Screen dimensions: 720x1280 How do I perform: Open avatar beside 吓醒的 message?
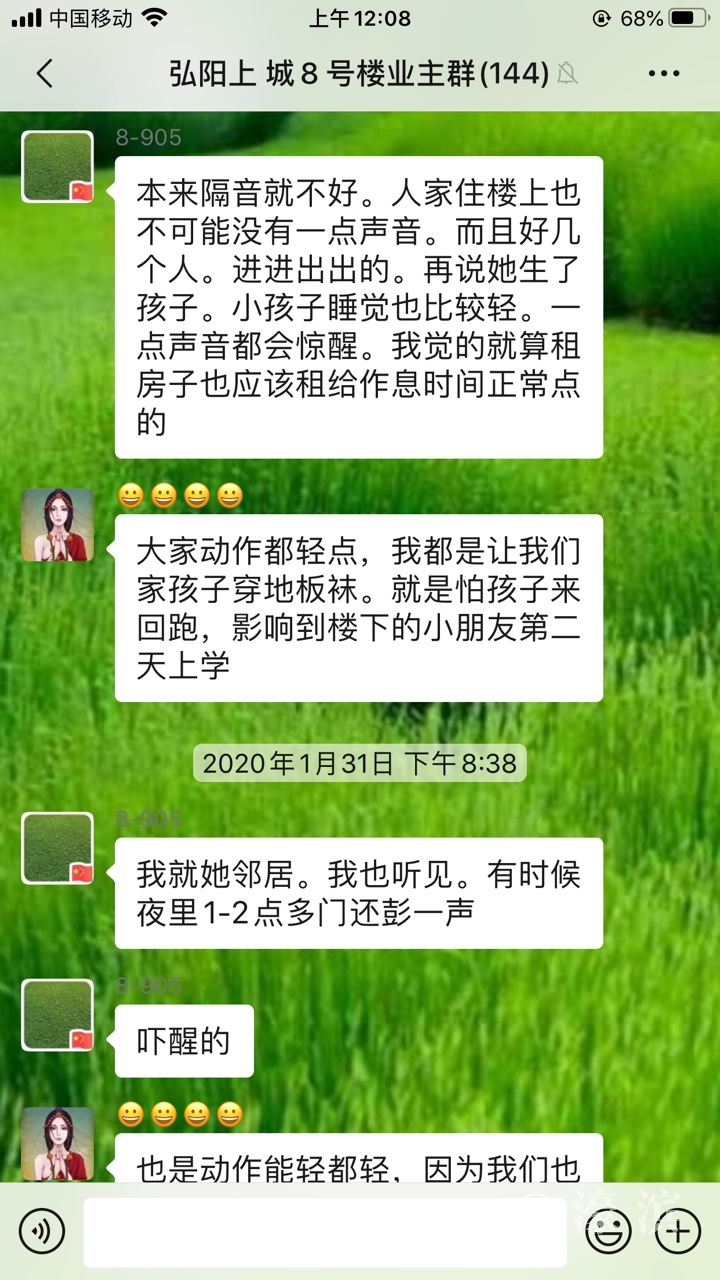pyautogui.click(x=57, y=1015)
